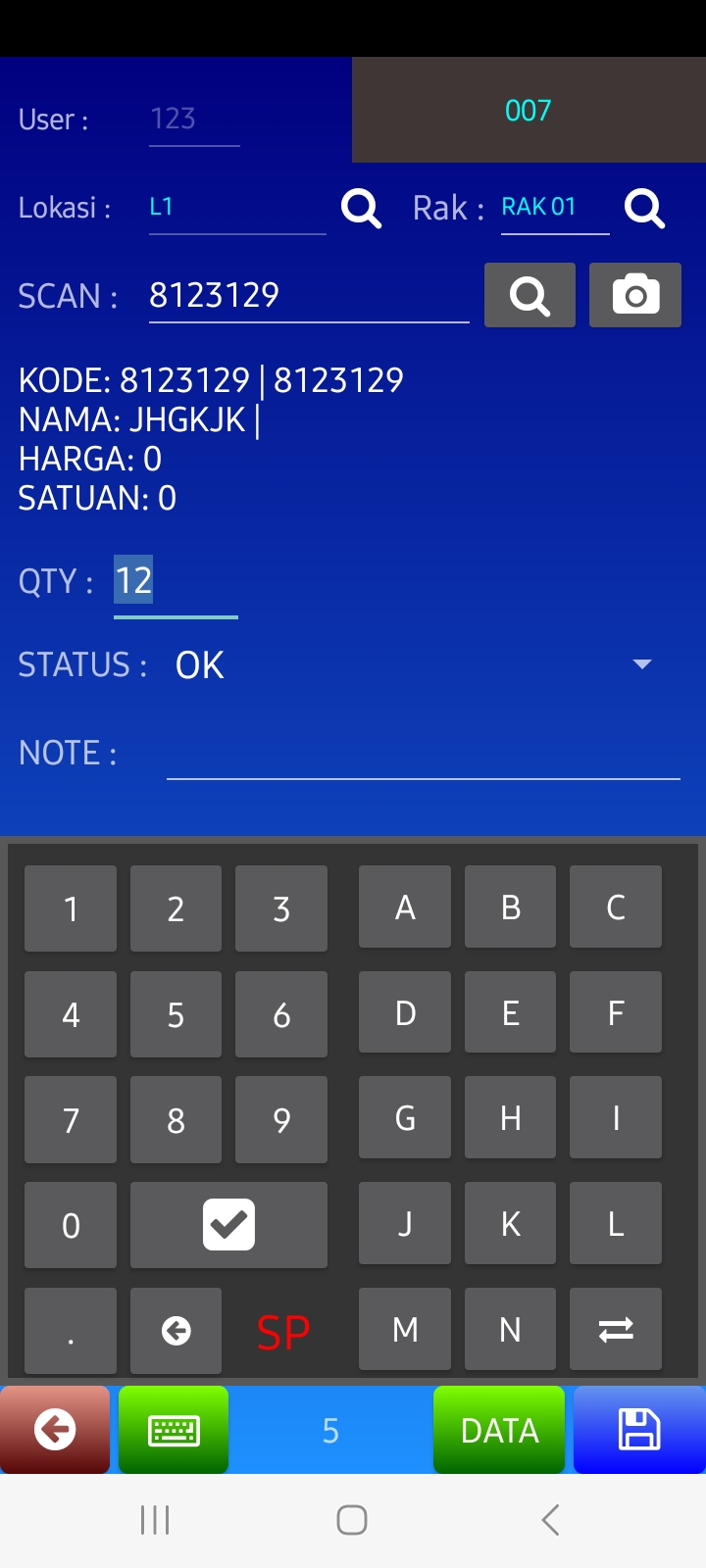Image resolution: width=706 pixels, height=1568 pixels.
Task: Tap the number 5 key on keypad
Action: point(176,1014)
